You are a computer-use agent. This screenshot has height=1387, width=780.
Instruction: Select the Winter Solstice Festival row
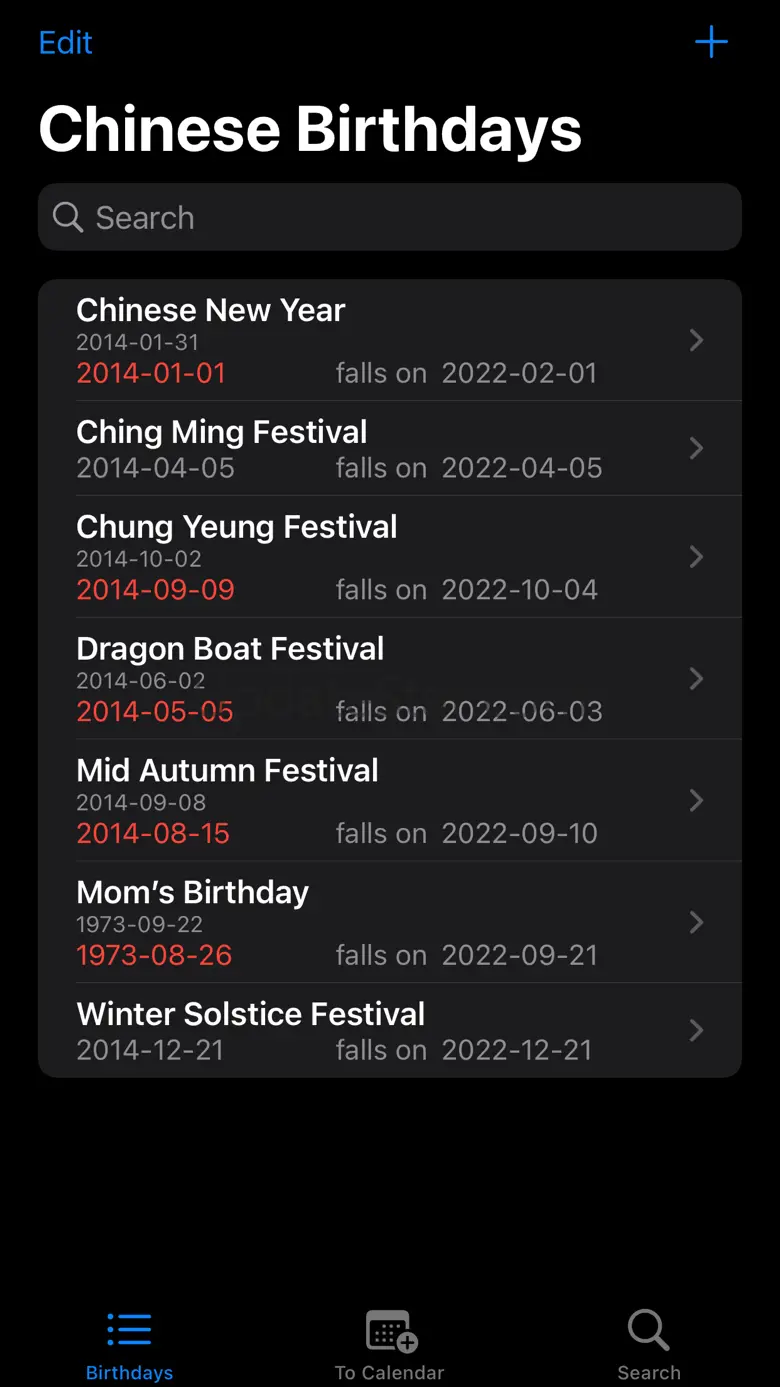click(390, 1030)
